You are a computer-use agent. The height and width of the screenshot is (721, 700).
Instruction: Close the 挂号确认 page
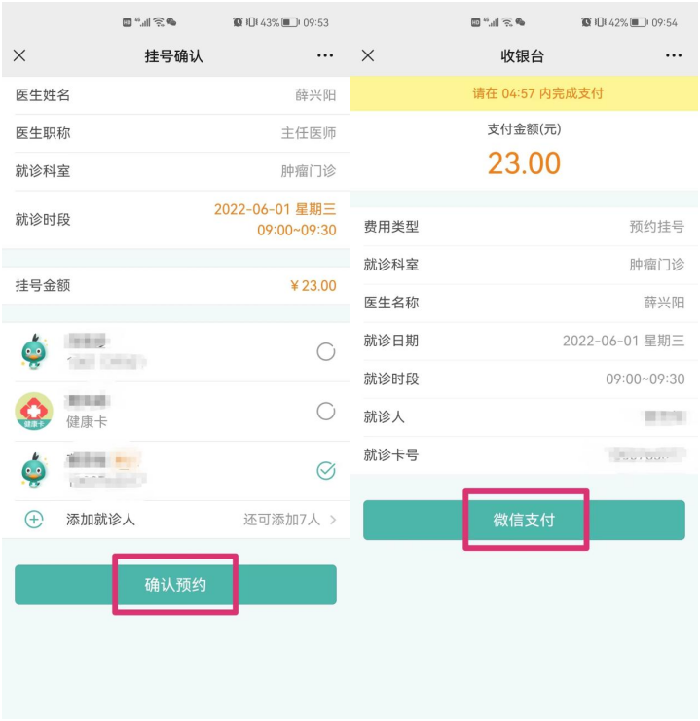(20, 56)
